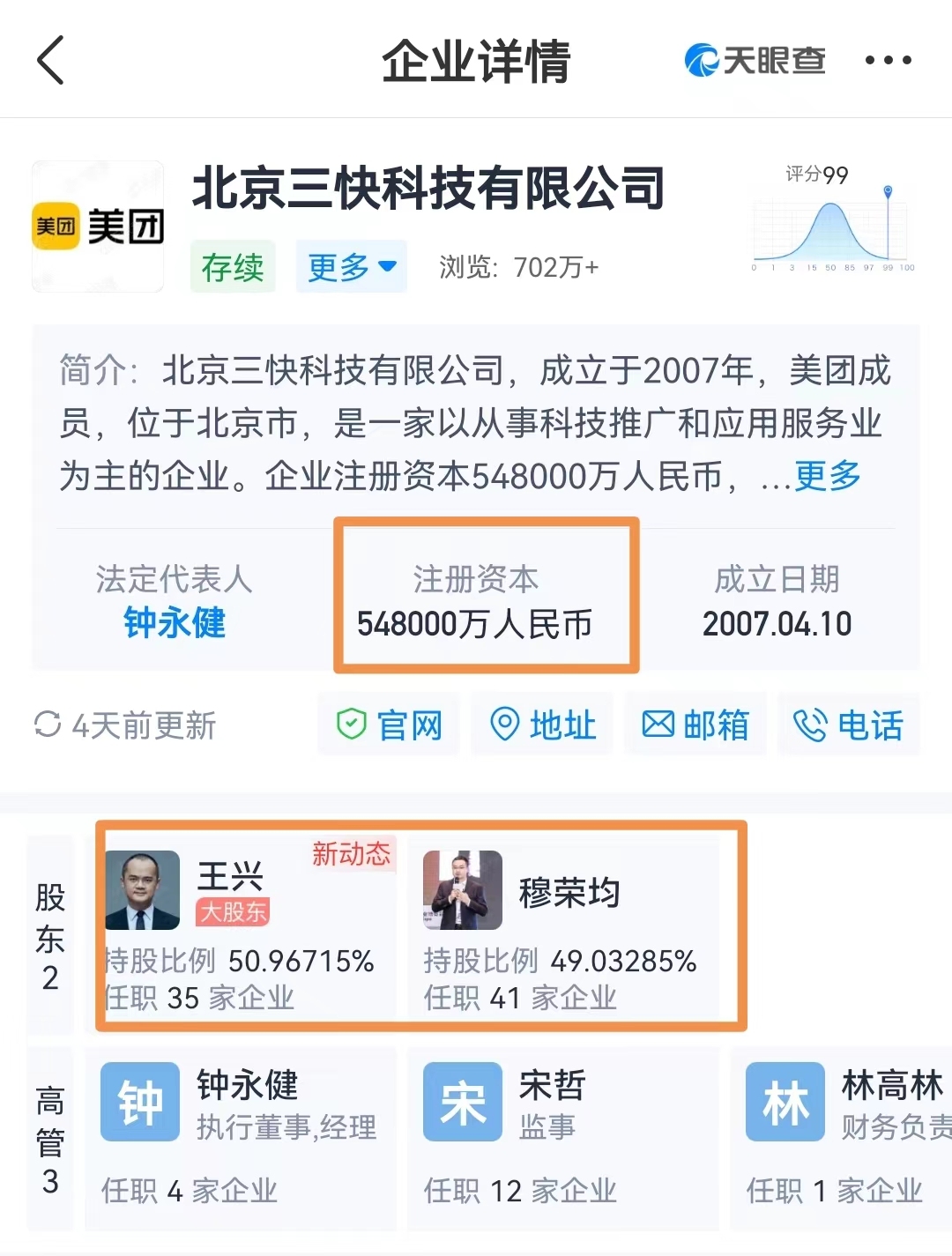Open the 评分99 score chart
Image resolution: width=952 pixels, height=1256 pixels.
point(831,220)
